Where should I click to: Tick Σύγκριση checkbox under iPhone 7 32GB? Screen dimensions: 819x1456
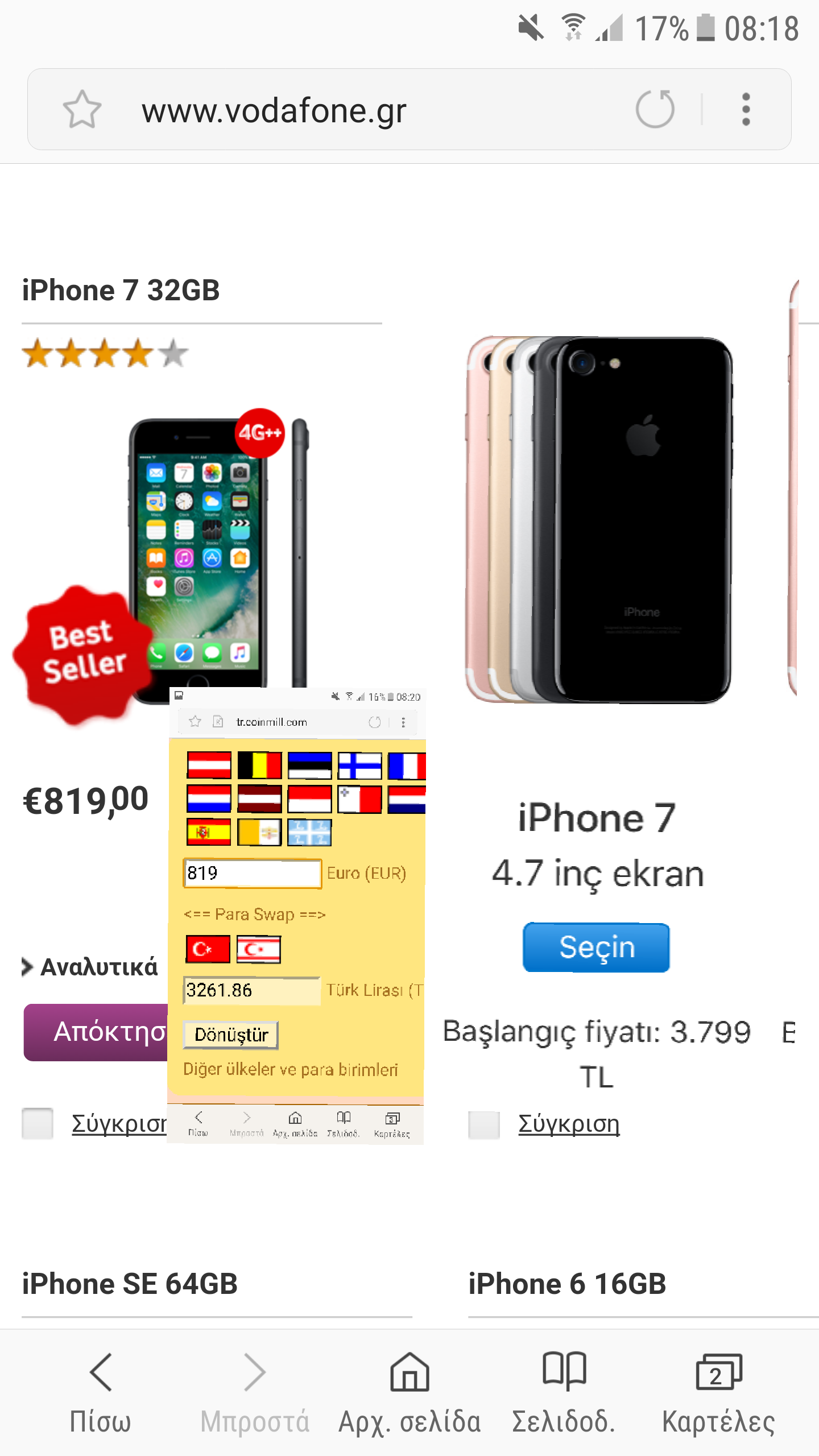click(38, 1123)
